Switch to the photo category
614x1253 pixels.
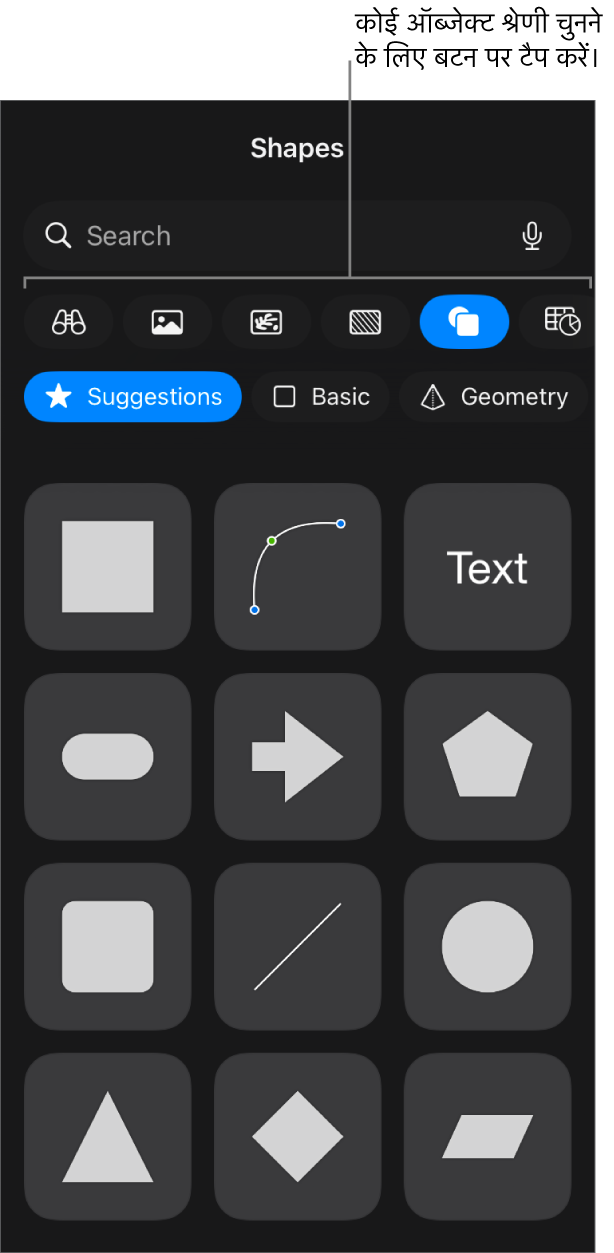pos(167,321)
